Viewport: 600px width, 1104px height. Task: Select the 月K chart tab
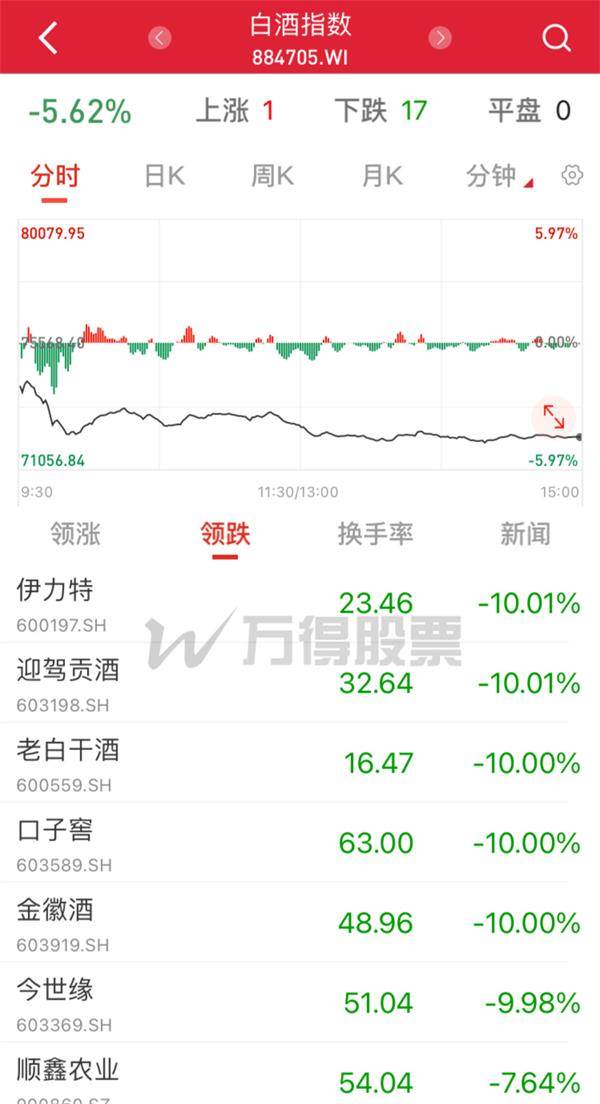(381, 177)
